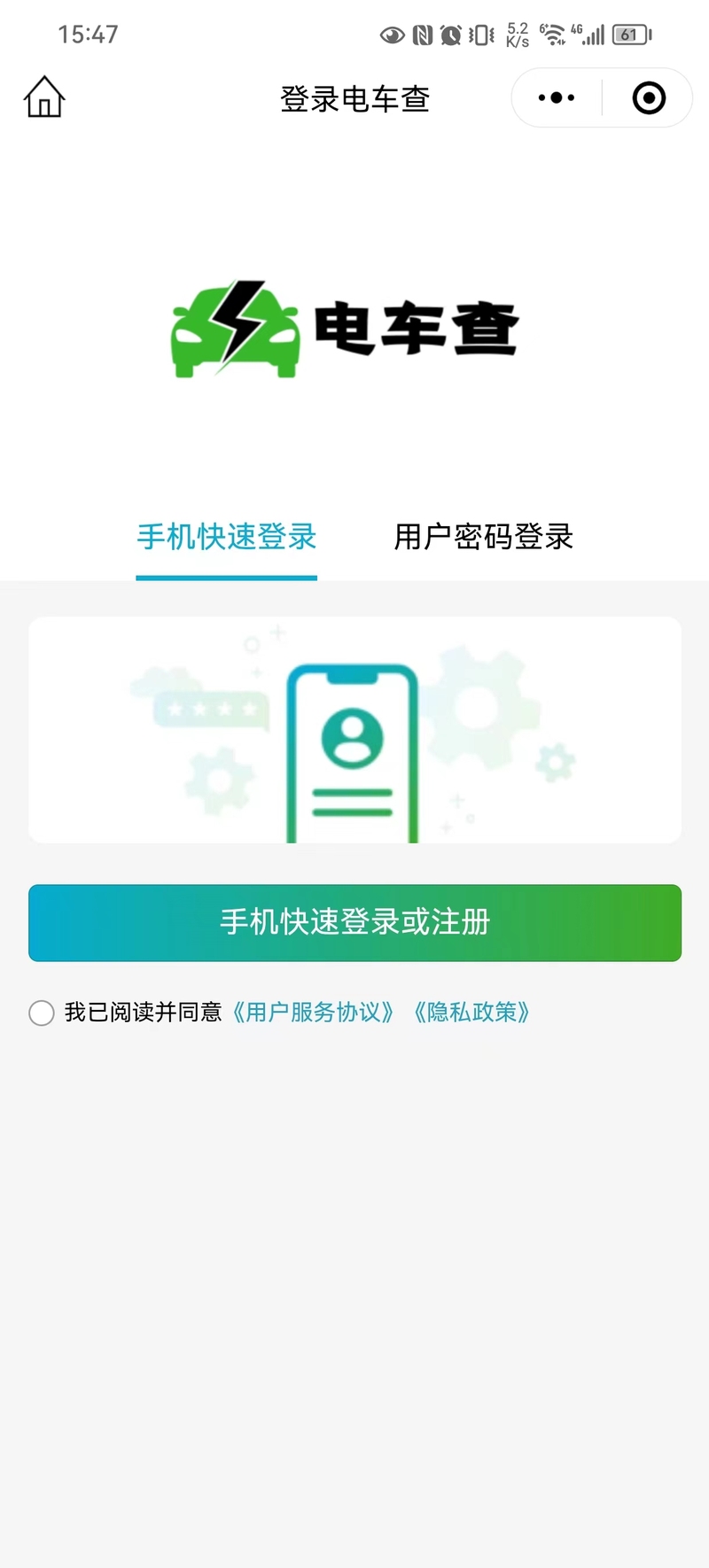The height and width of the screenshot is (1568, 709).
Task: Go to the home page icon
Action: tap(44, 97)
